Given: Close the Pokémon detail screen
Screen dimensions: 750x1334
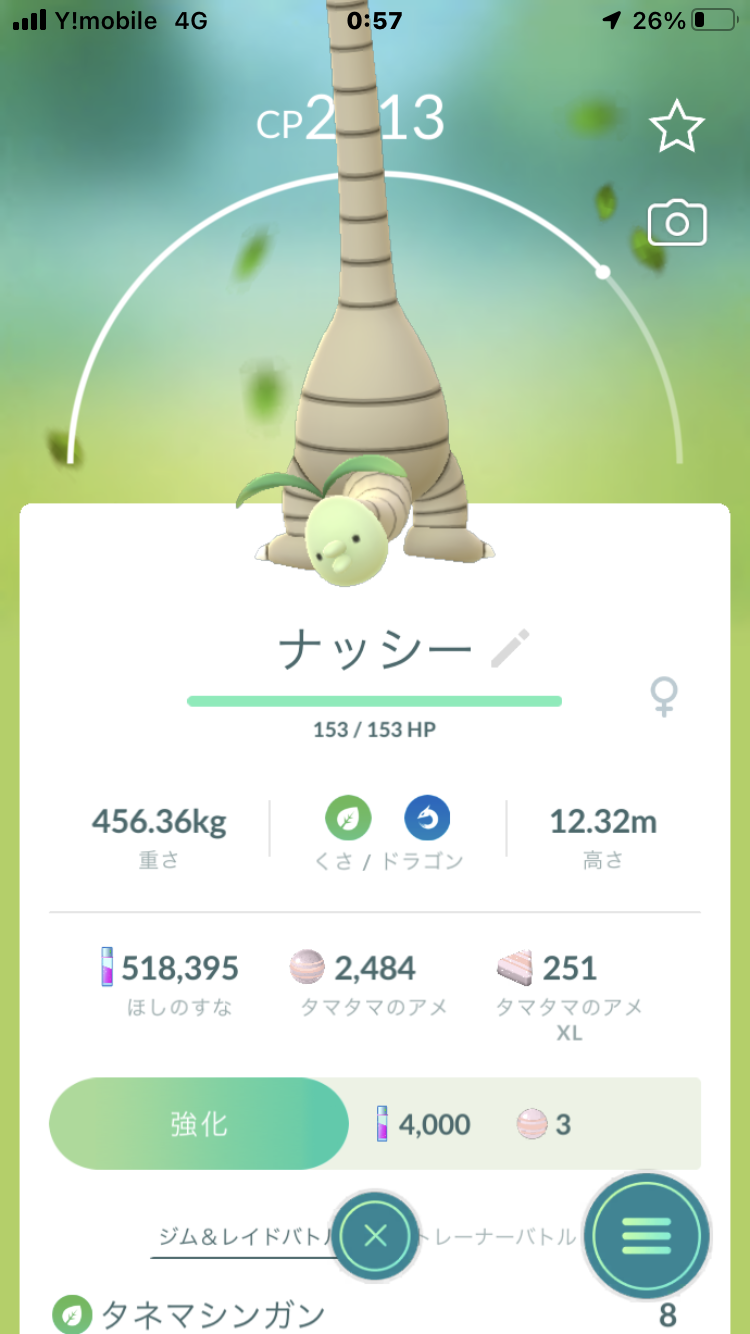Looking at the screenshot, I should (375, 1236).
